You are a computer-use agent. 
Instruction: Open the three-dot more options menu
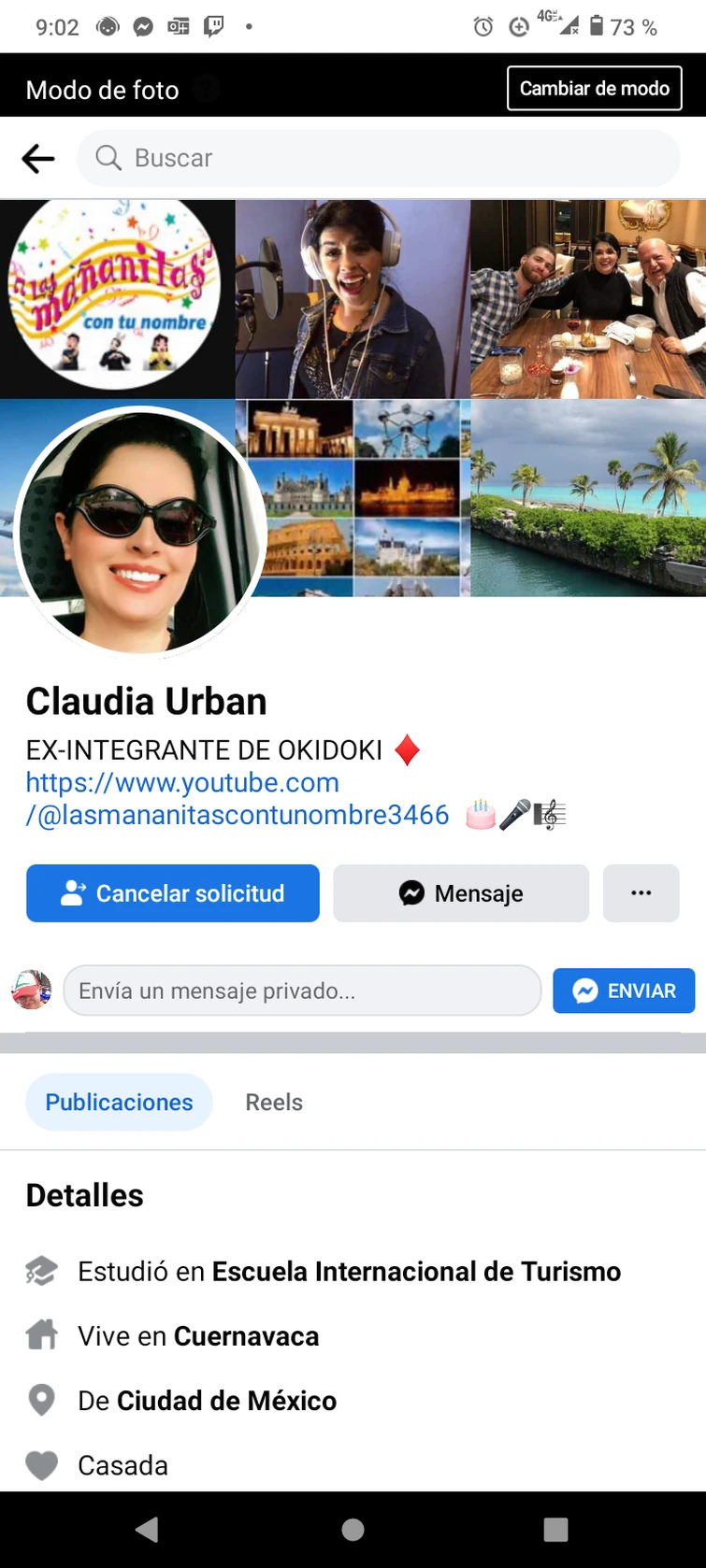641,892
